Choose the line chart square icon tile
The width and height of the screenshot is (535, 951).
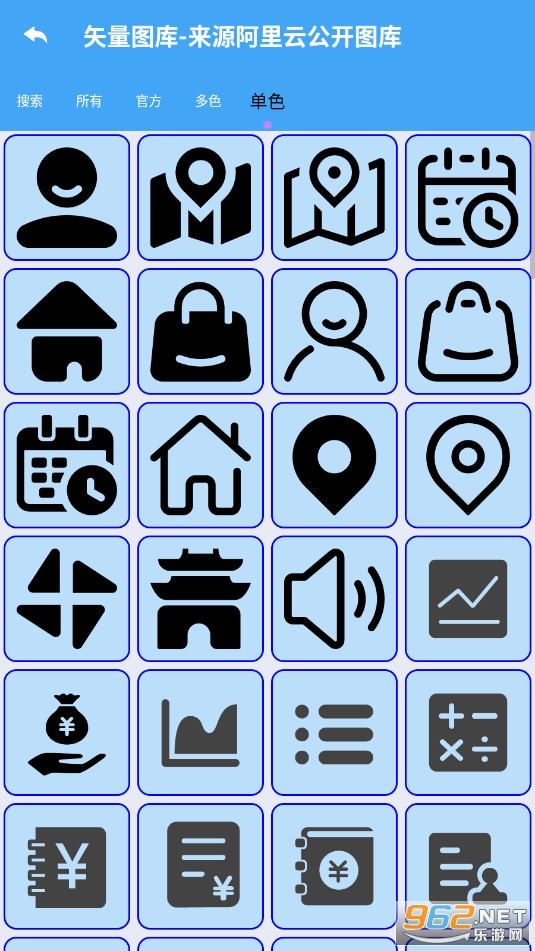468,599
